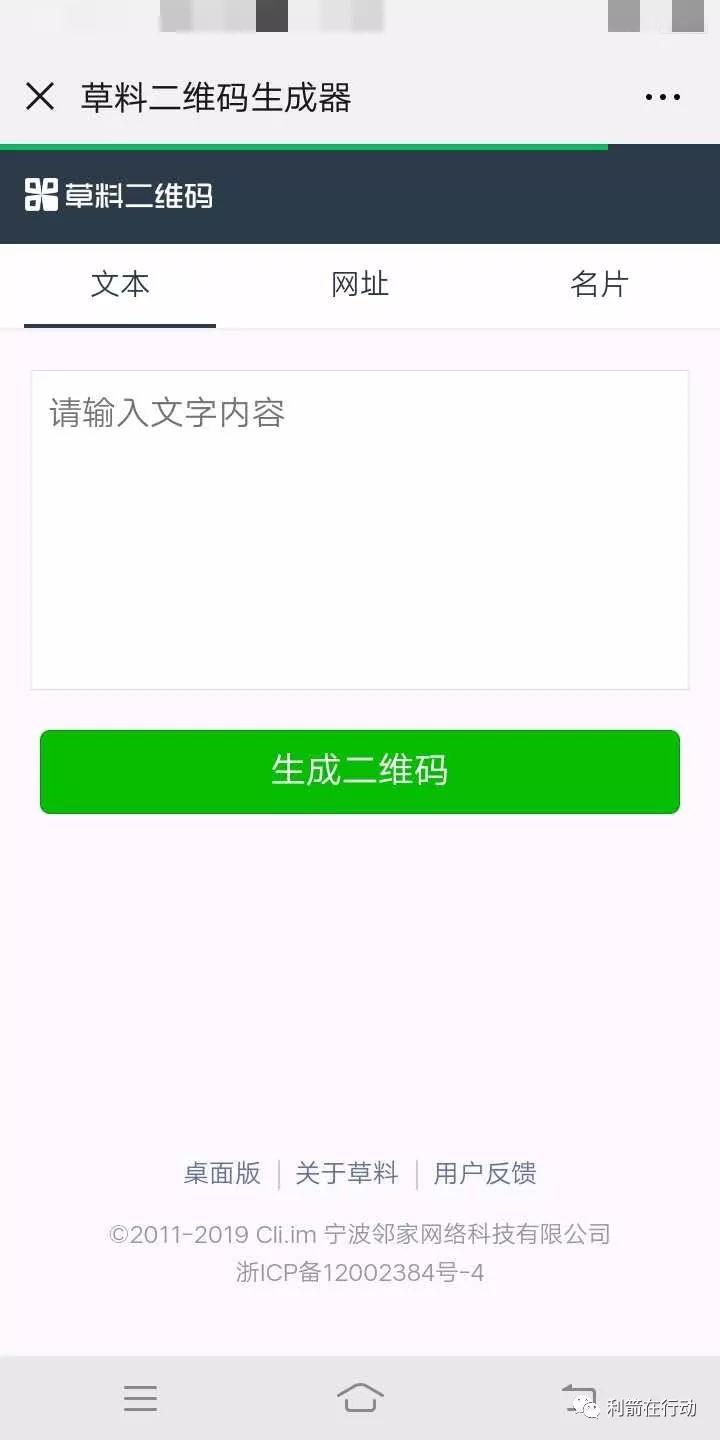
Task: Open the 关于草料 link
Action: tap(347, 1173)
